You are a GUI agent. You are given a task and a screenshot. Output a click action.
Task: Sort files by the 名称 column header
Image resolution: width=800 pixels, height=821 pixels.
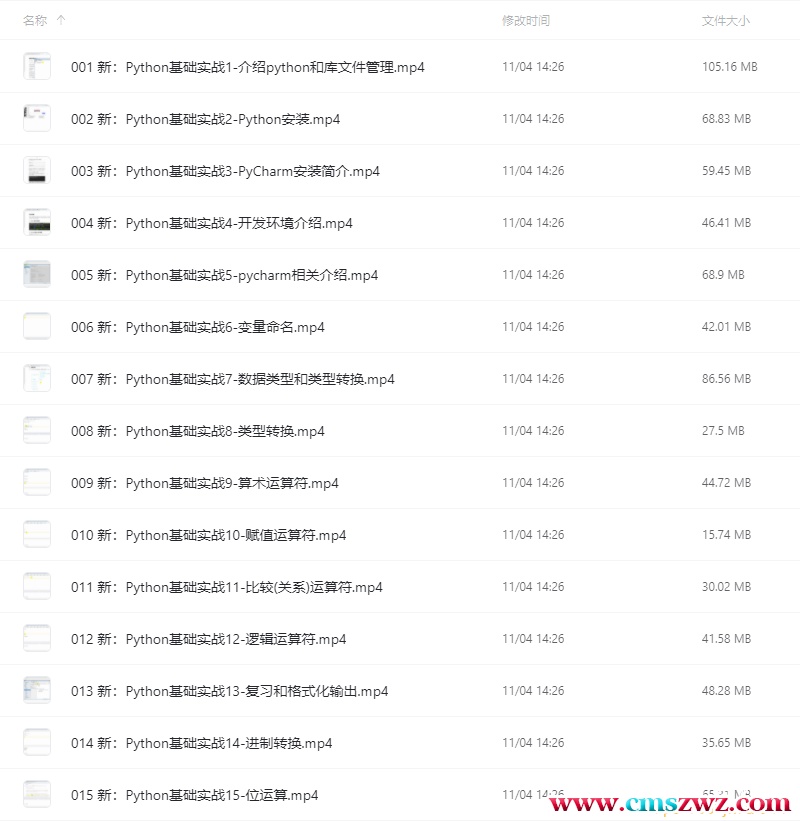35,20
